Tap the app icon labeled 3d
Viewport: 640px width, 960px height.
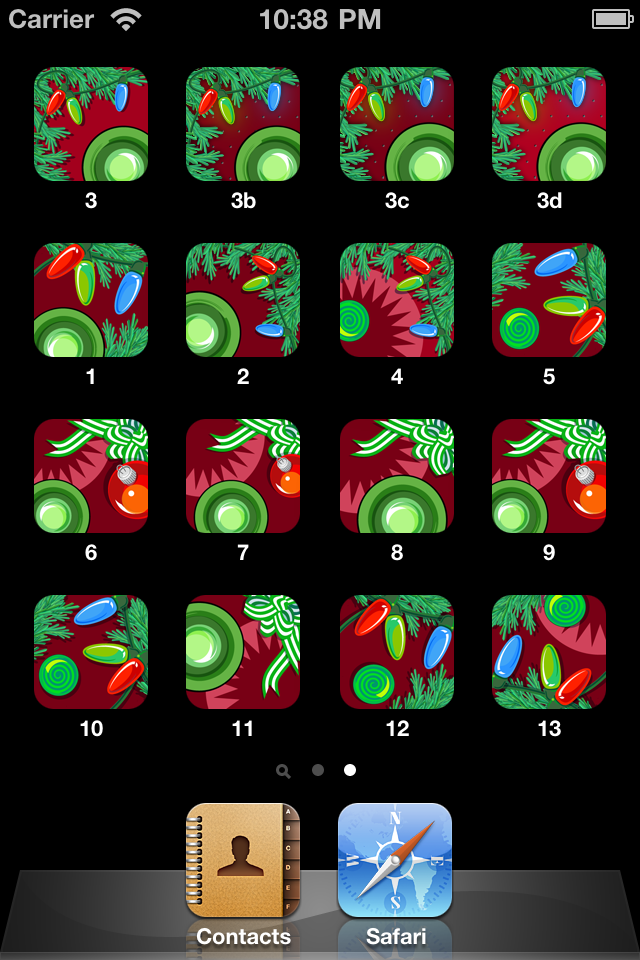coord(549,124)
